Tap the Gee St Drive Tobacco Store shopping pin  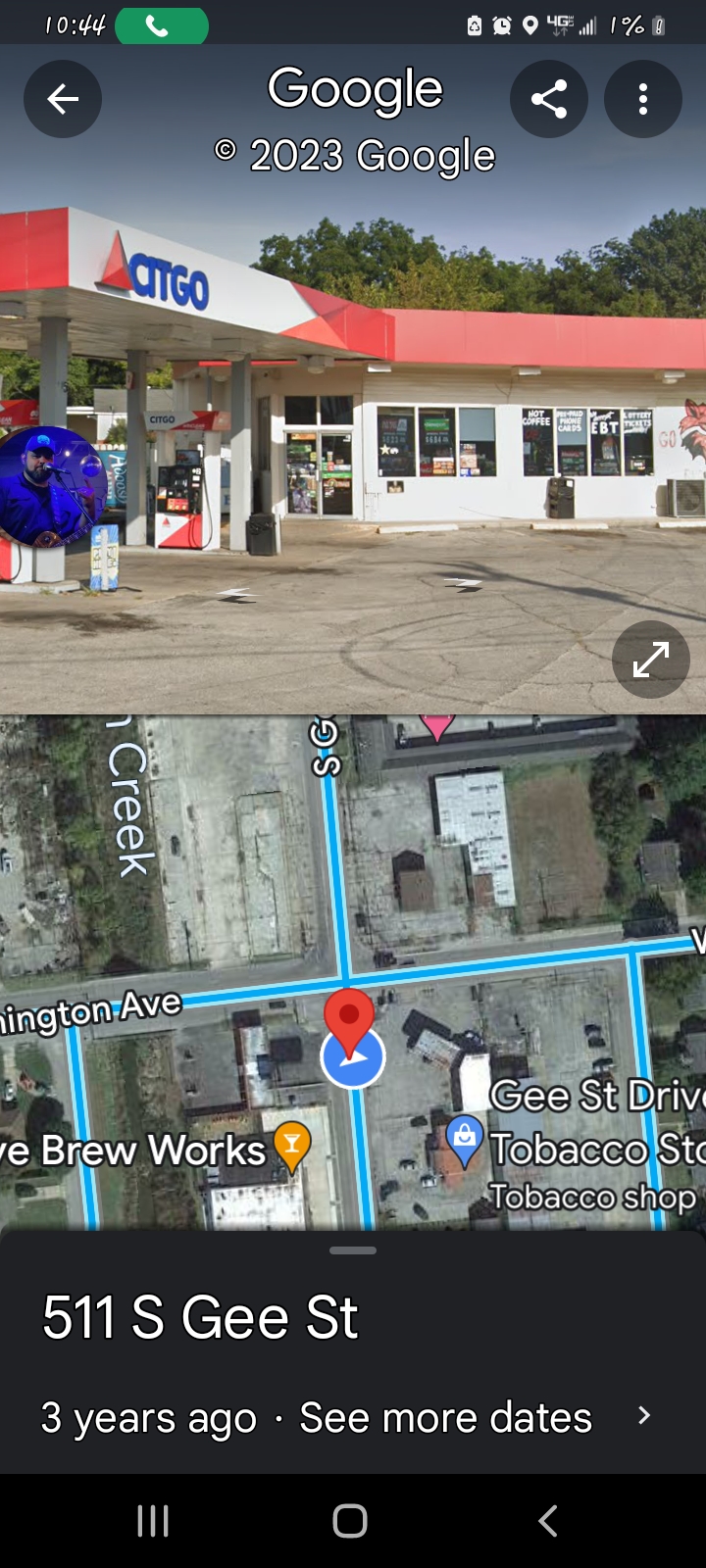[x=465, y=1137]
